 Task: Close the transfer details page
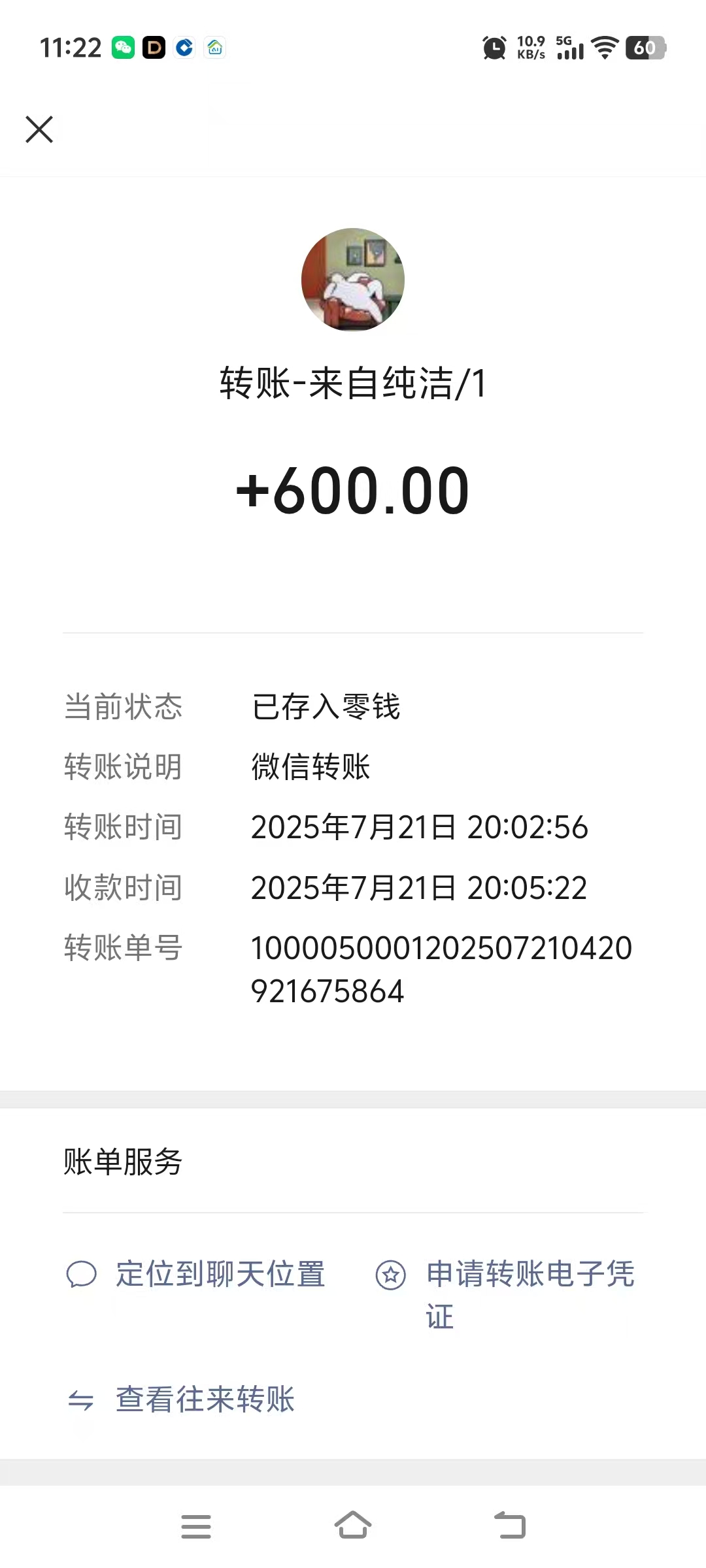pos(39,129)
